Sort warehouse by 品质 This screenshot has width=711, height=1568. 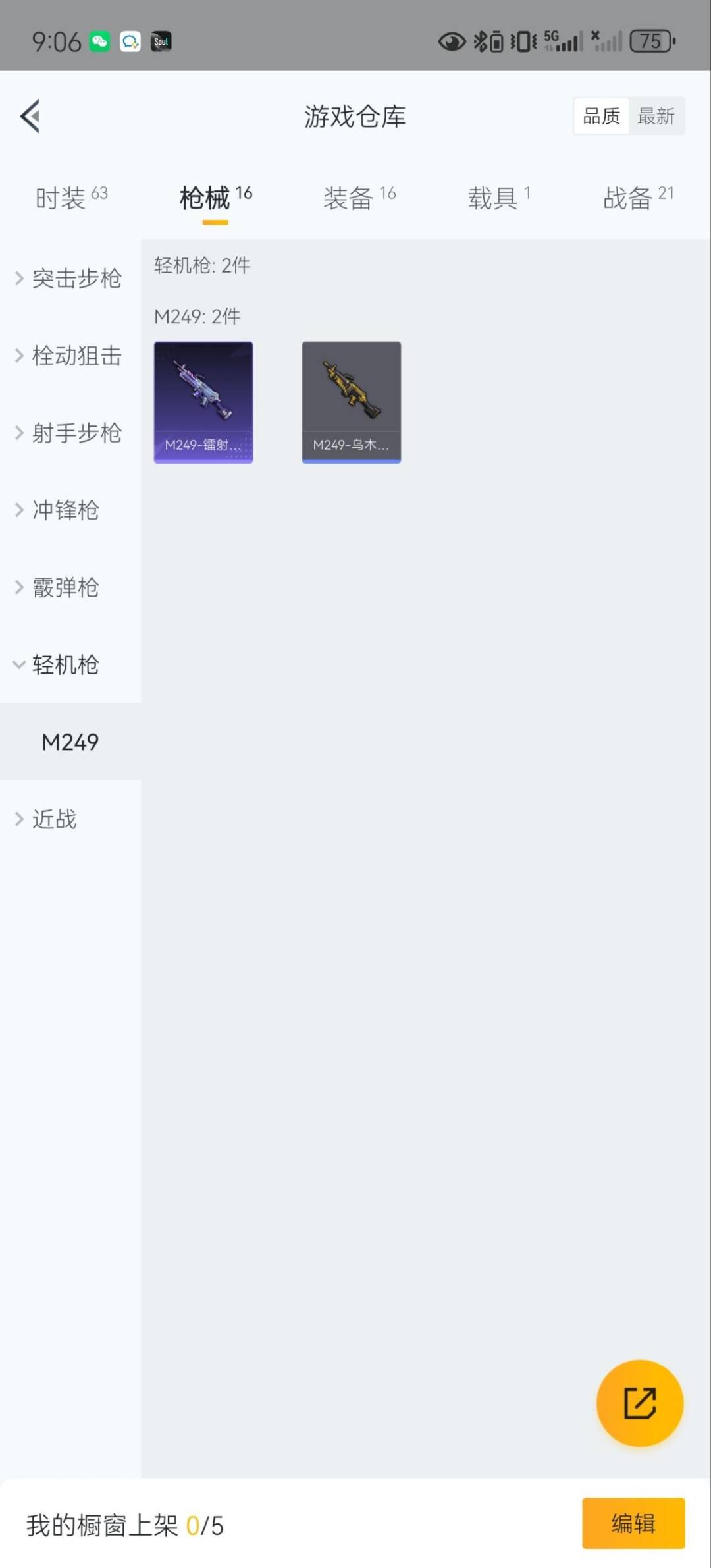coord(601,117)
